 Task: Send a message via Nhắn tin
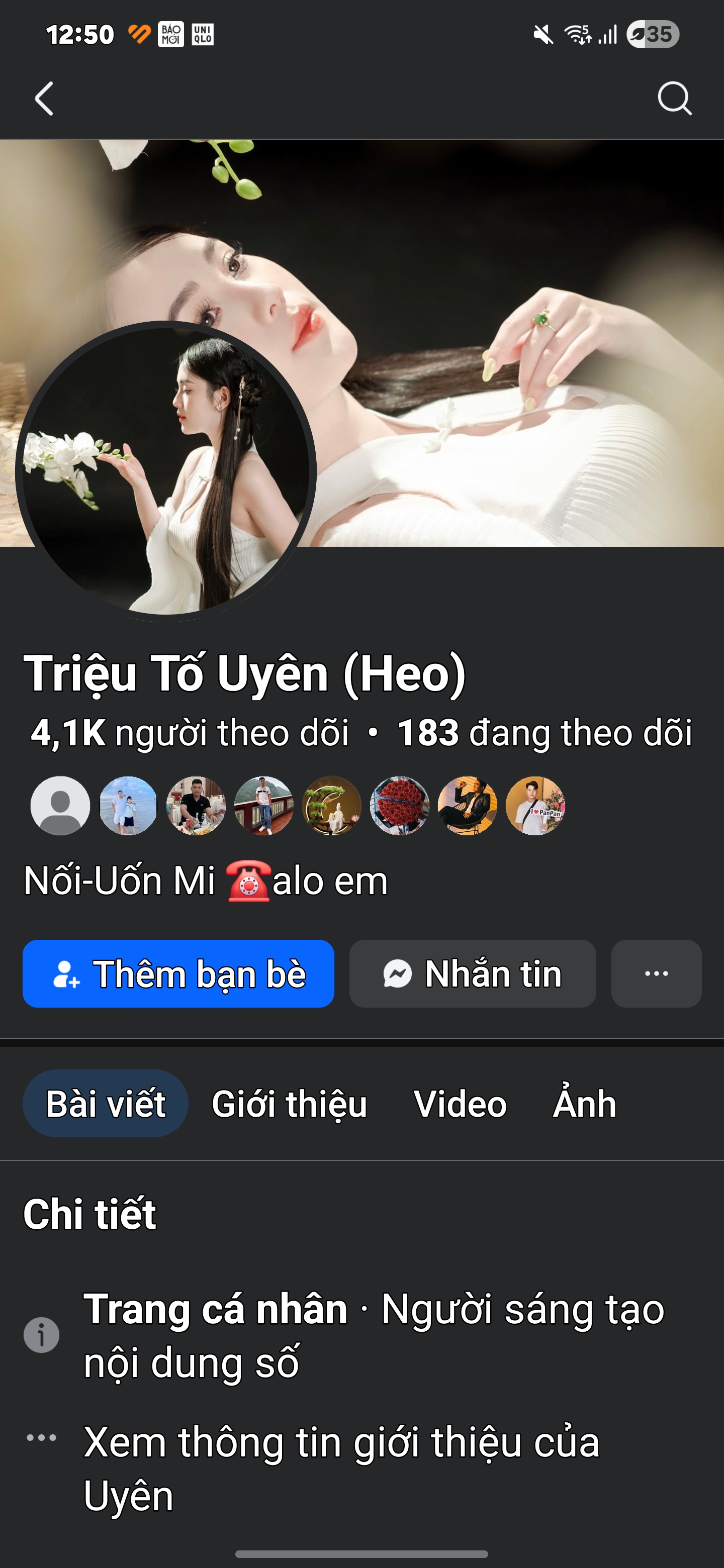tap(472, 973)
